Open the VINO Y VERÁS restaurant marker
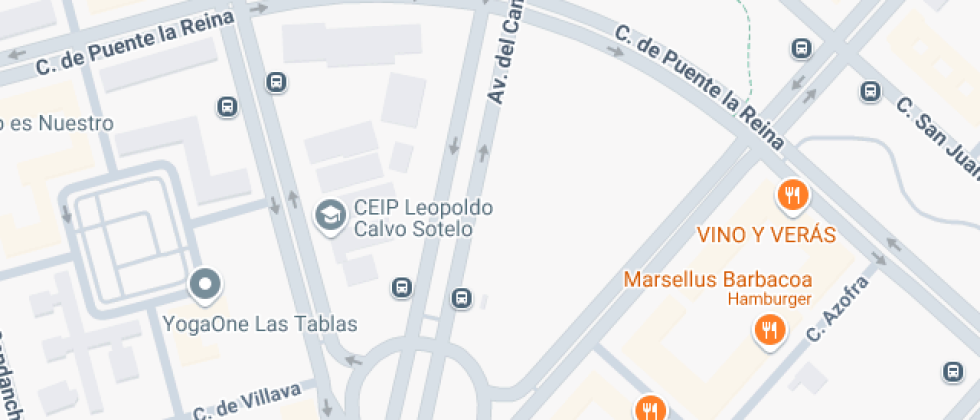This screenshot has width=980, height=420. (x=792, y=195)
